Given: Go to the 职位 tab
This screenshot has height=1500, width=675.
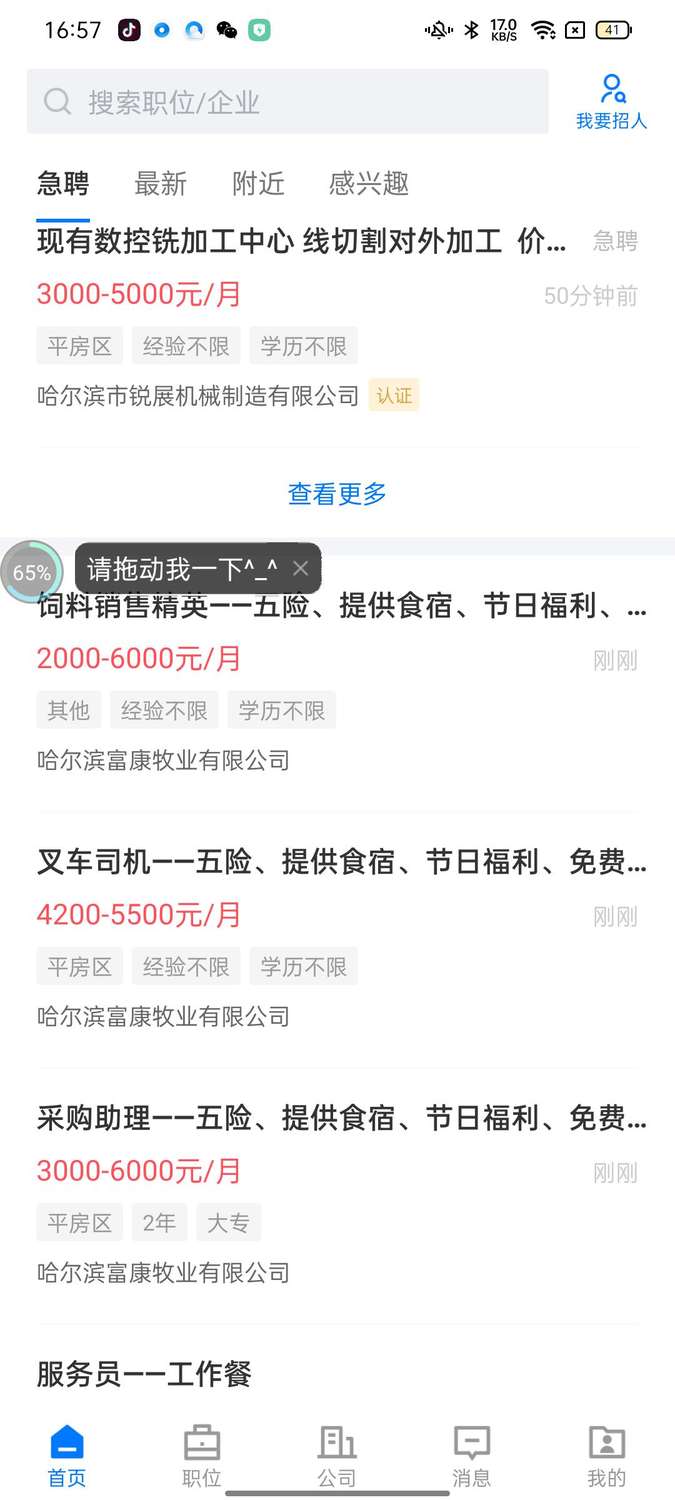Looking at the screenshot, I should click(202, 1456).
